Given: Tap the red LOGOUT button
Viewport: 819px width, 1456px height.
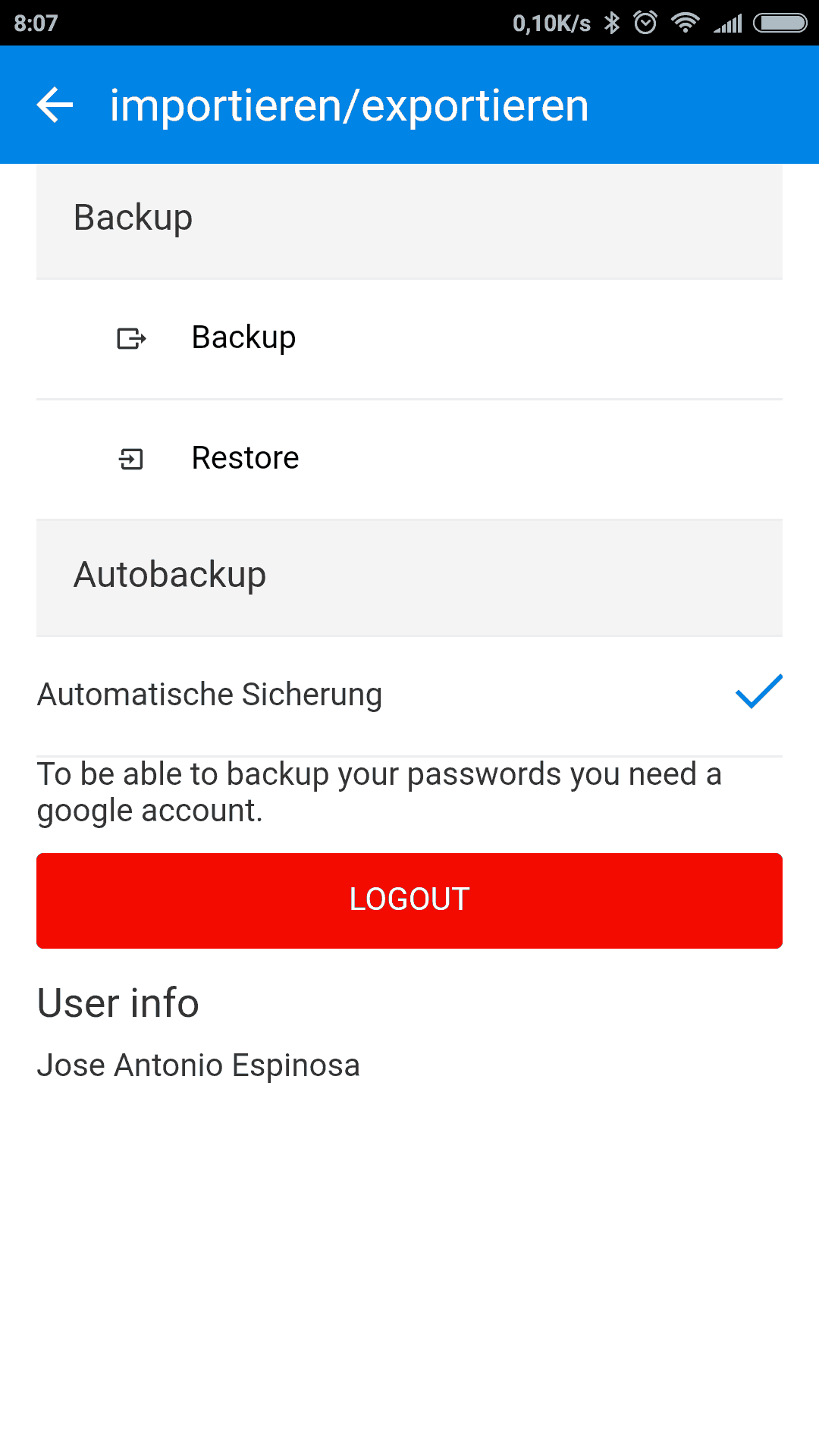Looking at the screenshot, I should click(409, 900).
